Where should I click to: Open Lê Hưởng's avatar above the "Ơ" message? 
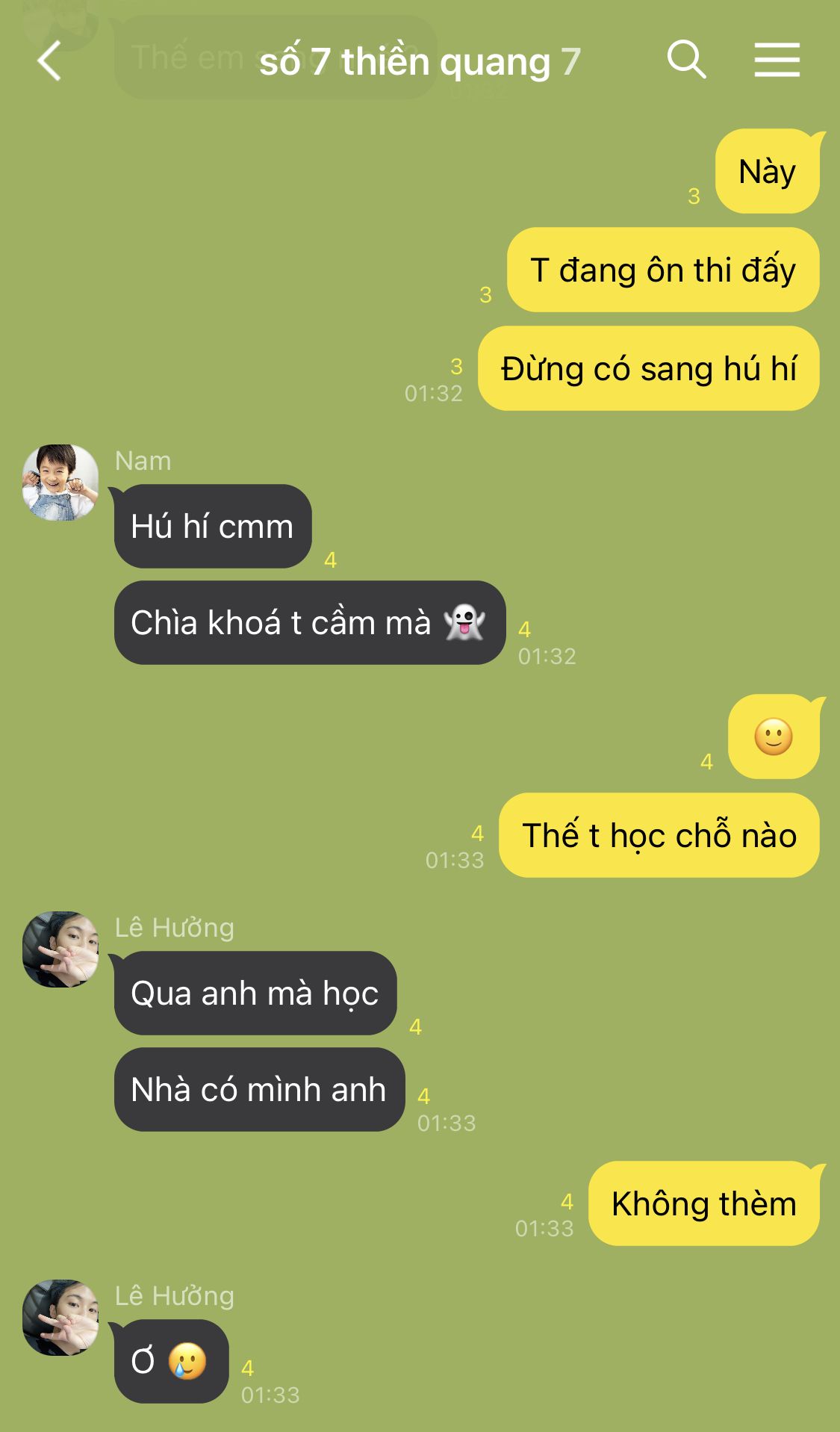point(60,1317)
